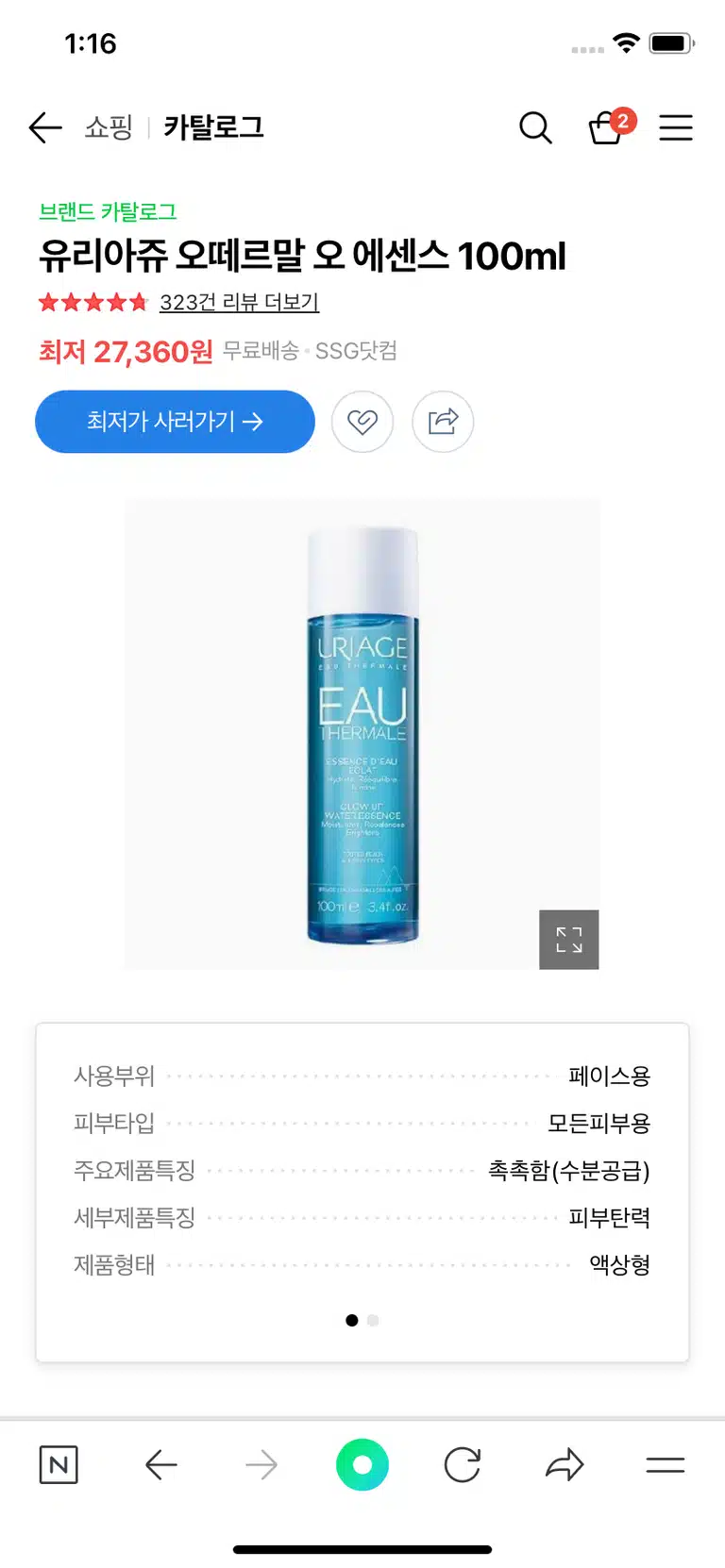Image resolution: width=725 pixels, height=1568 pixels.
Task: Add product to wishlist with heart icon
Action: point(362,422)
